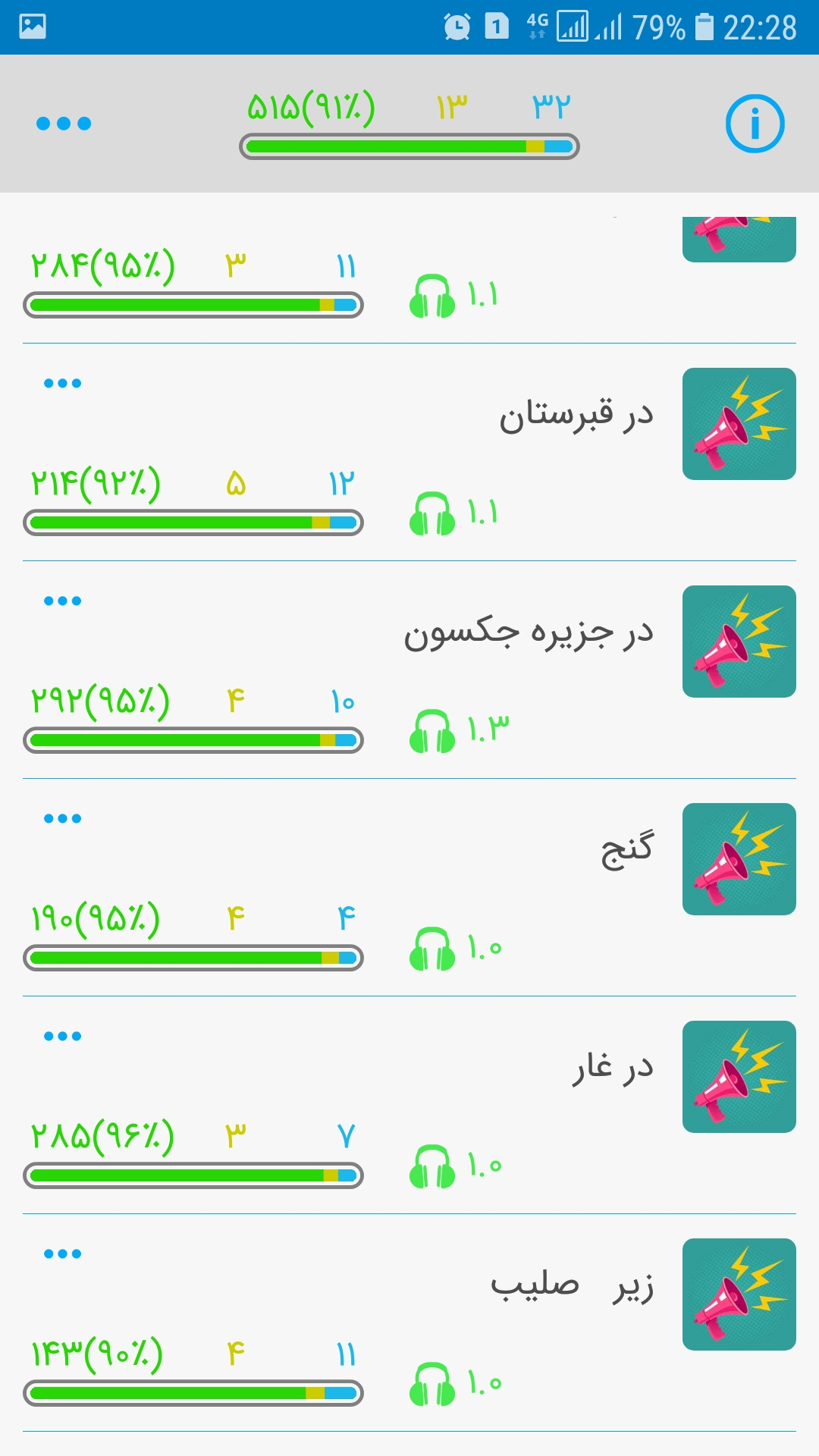Tap the megaphone thumbnail of گنج
Viewport: 819px width, 1456px height.
(739, 859)
